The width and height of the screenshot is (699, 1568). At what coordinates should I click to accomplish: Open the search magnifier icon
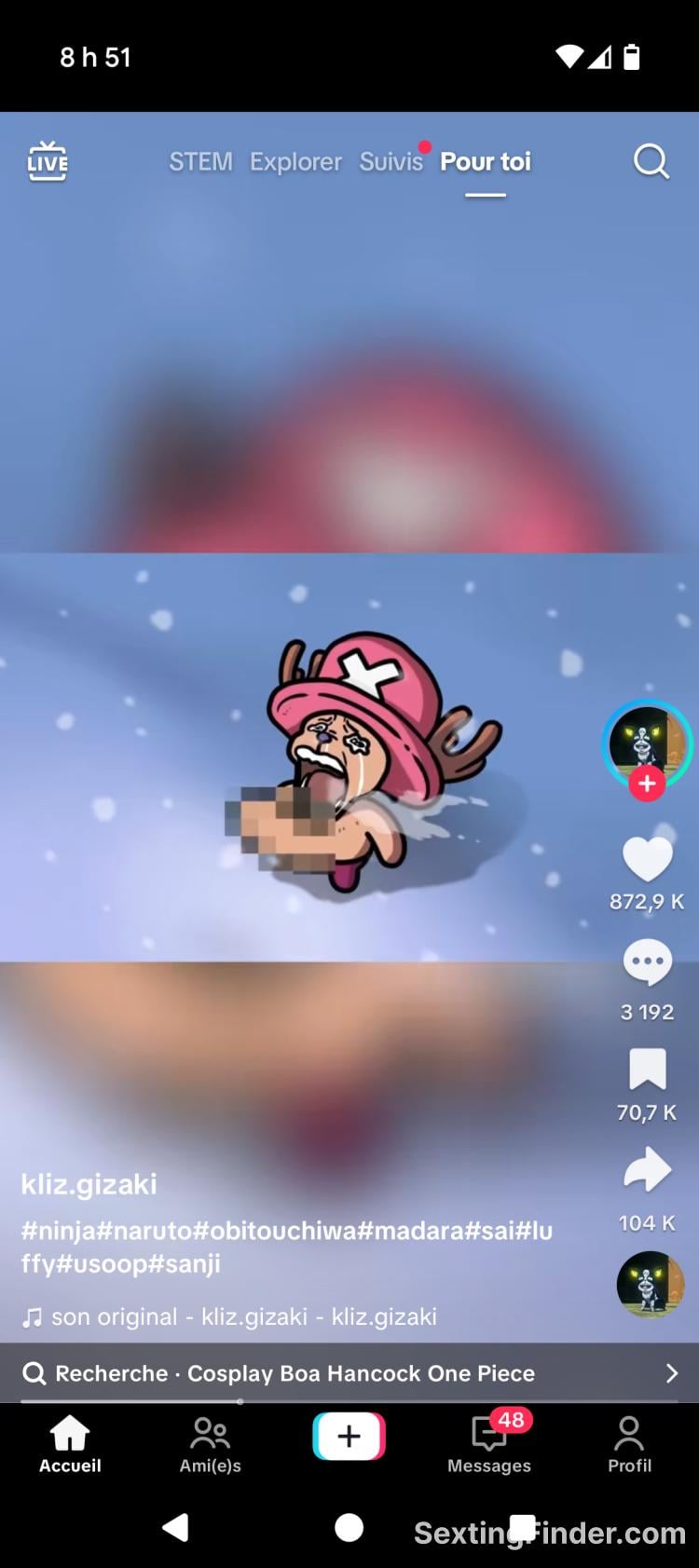651,161
